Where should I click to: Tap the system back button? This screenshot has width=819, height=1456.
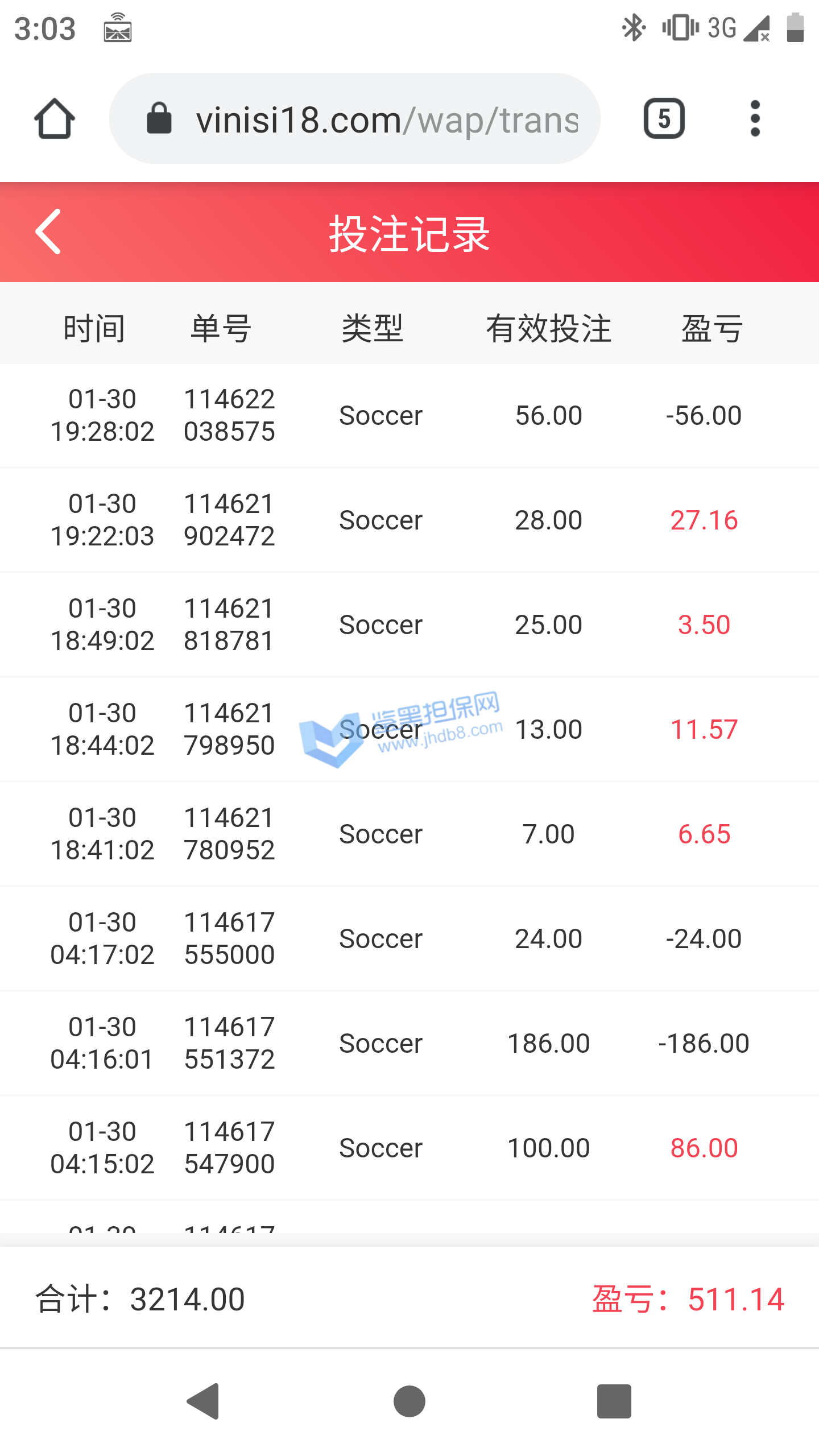click(x=204, y=1401)
